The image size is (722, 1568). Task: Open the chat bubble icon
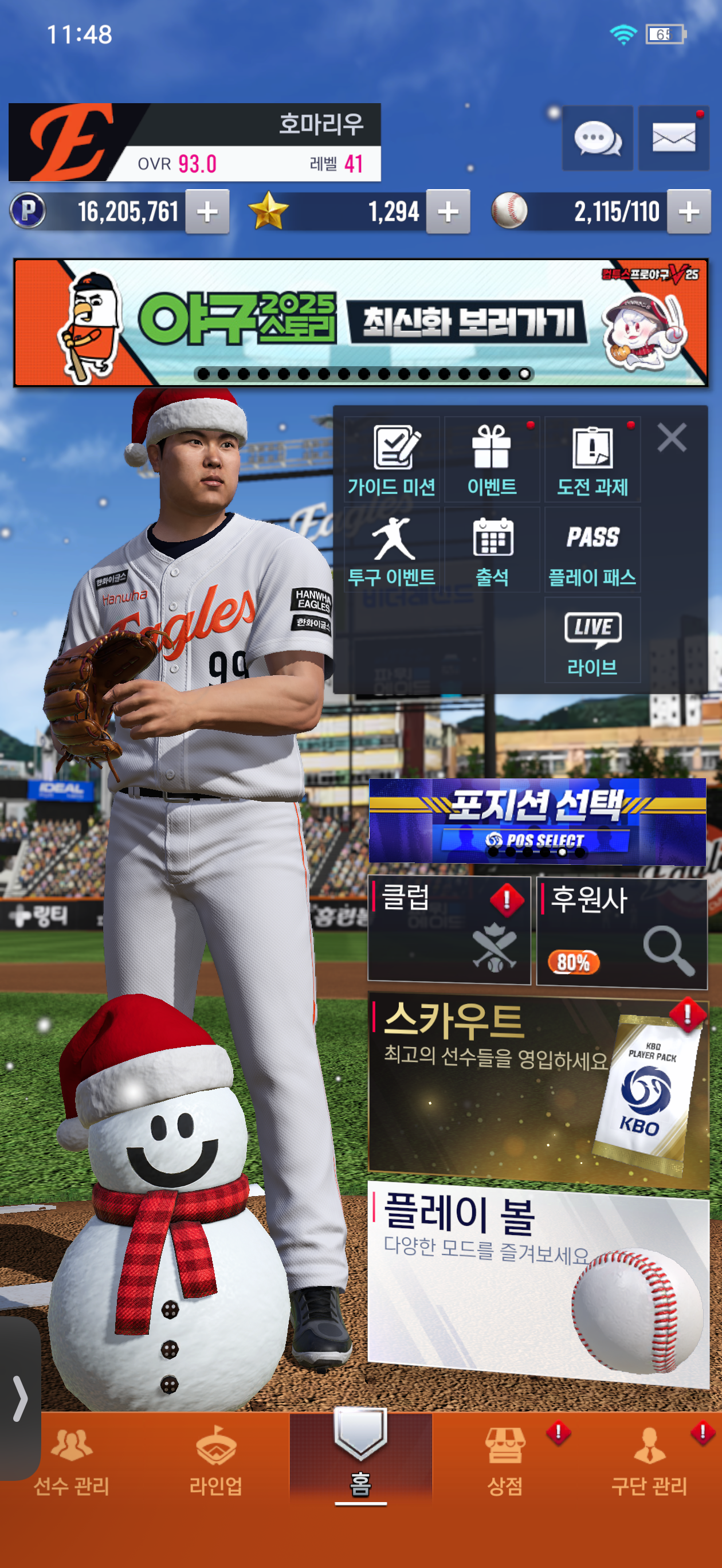click(597, 138)
